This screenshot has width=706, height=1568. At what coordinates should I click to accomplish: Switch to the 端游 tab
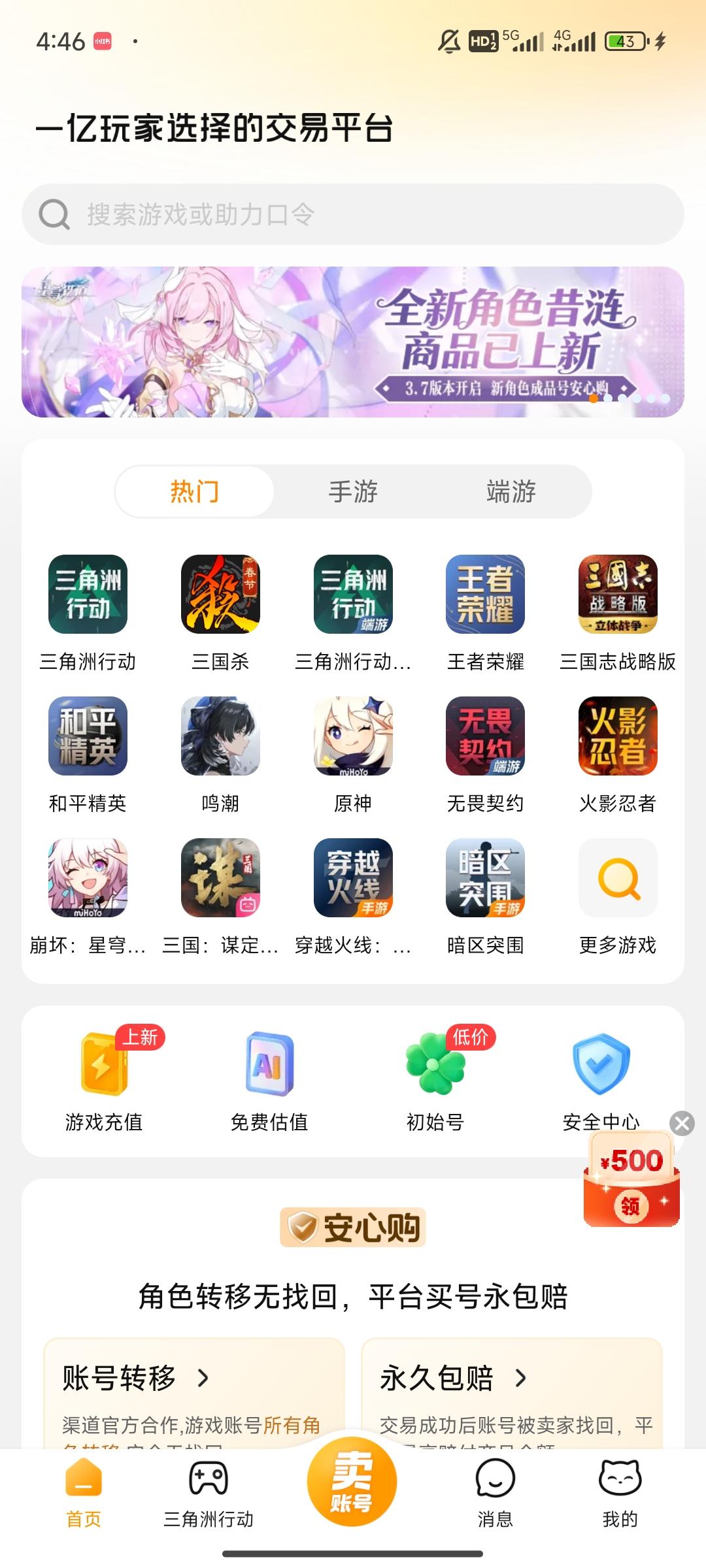511,491
